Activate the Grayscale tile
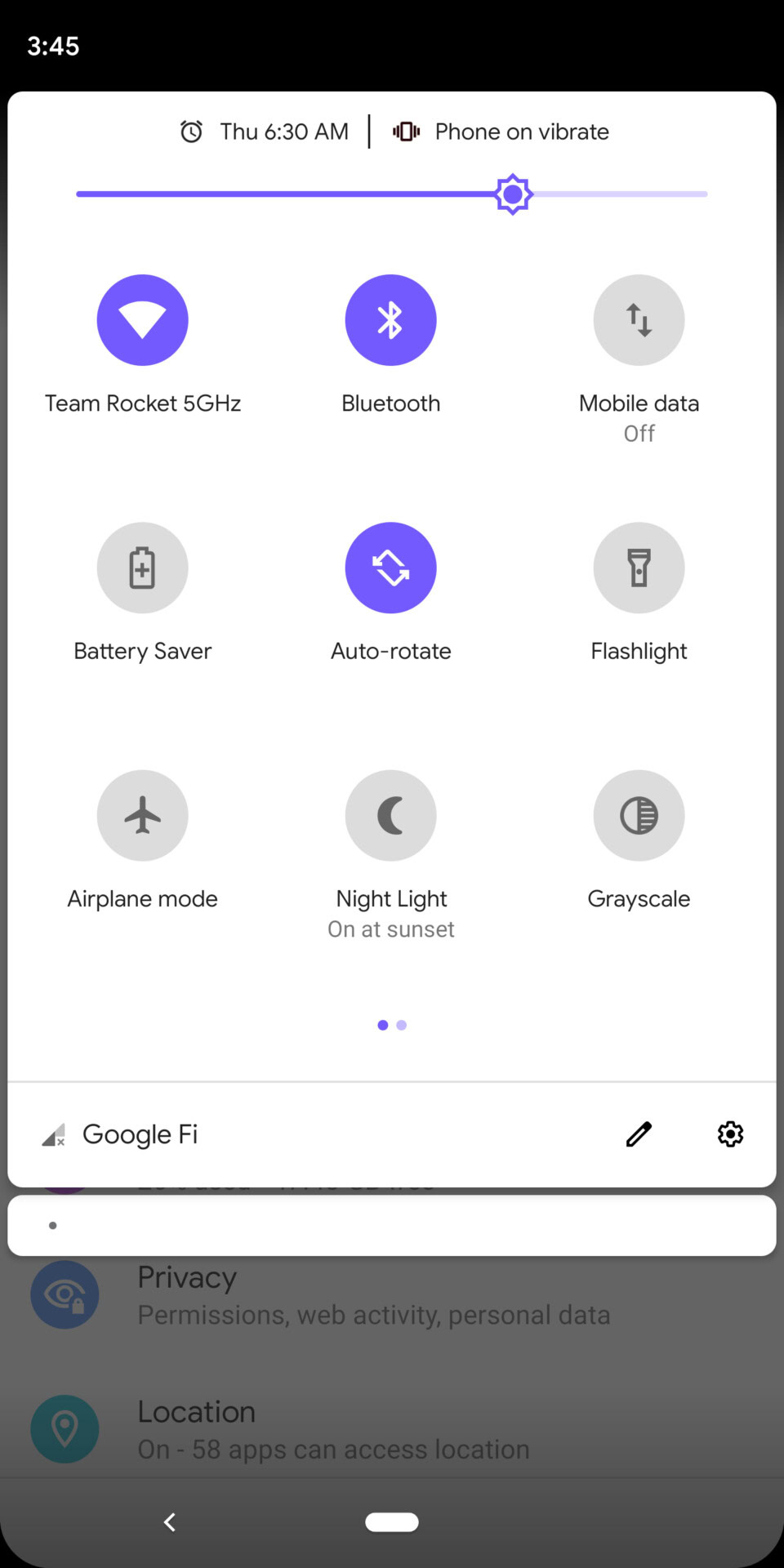The height and width of the screenshot is (1568, 784). pyautogui.click(x=639, y=815)
